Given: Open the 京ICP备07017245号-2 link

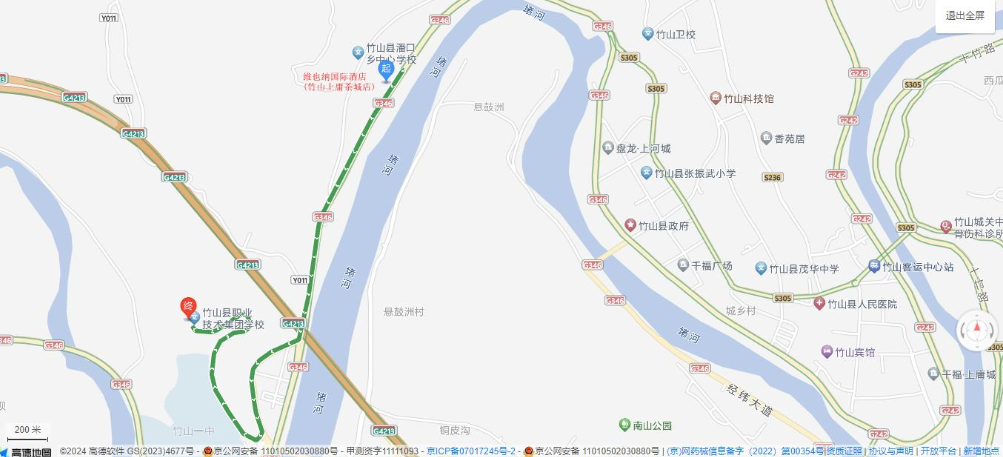Looking at the screenshot, I should click(470, 451).
